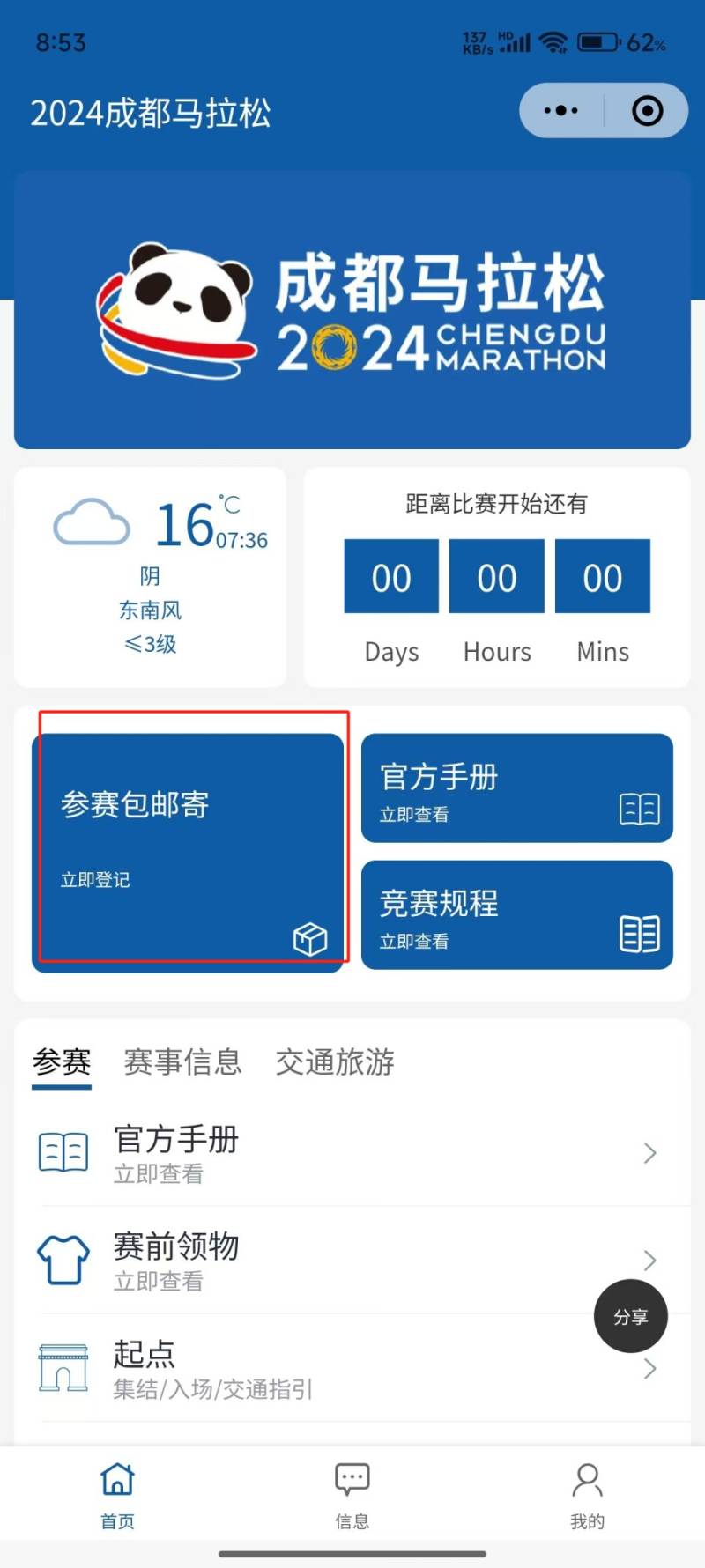705x1568 pixels.
Task: Expand the 赛前领物 row chevron
Action: (649, 1259)
